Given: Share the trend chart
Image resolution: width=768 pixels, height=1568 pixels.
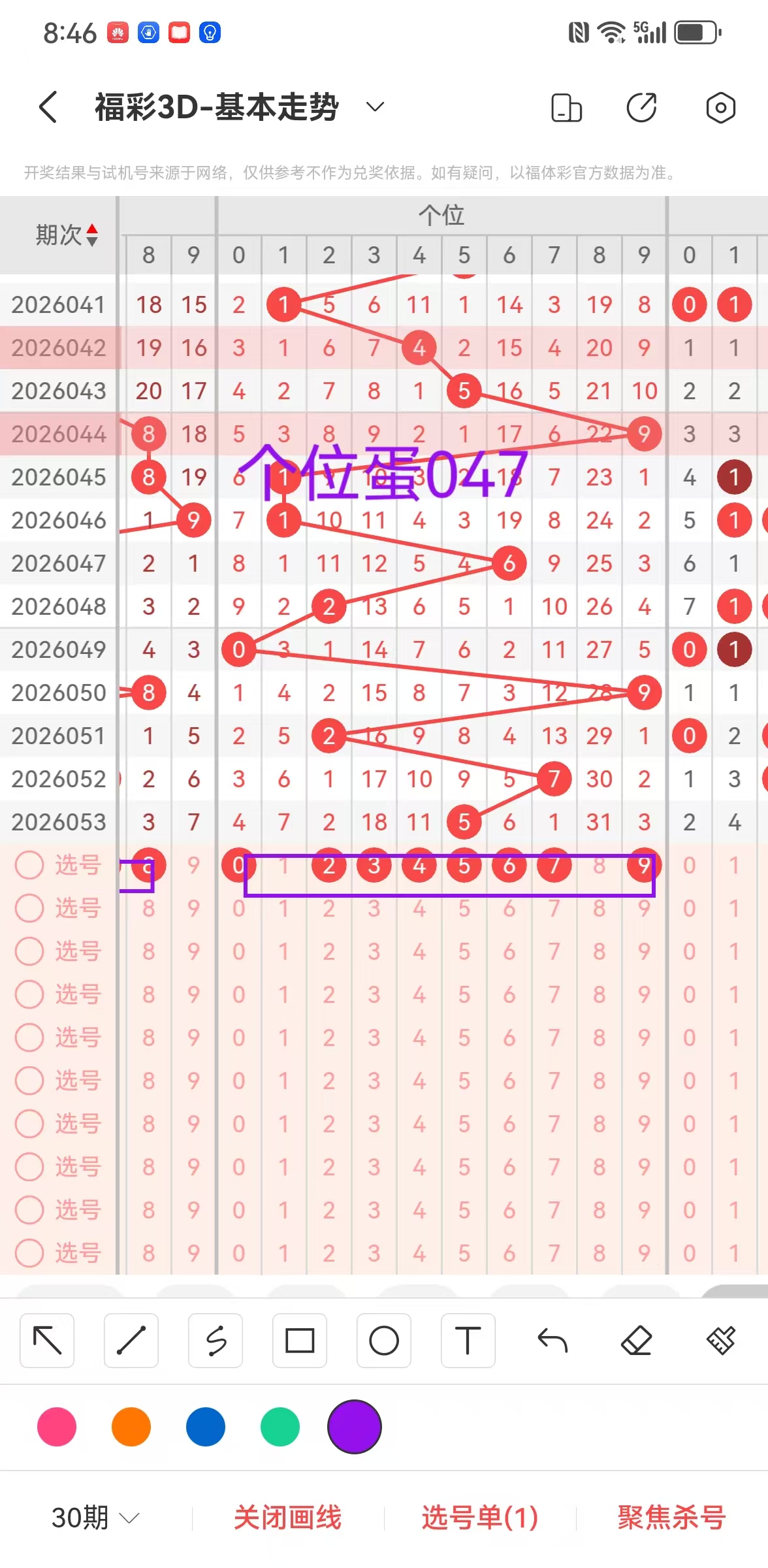Looking at the screenshot, I should click(642, 108).
